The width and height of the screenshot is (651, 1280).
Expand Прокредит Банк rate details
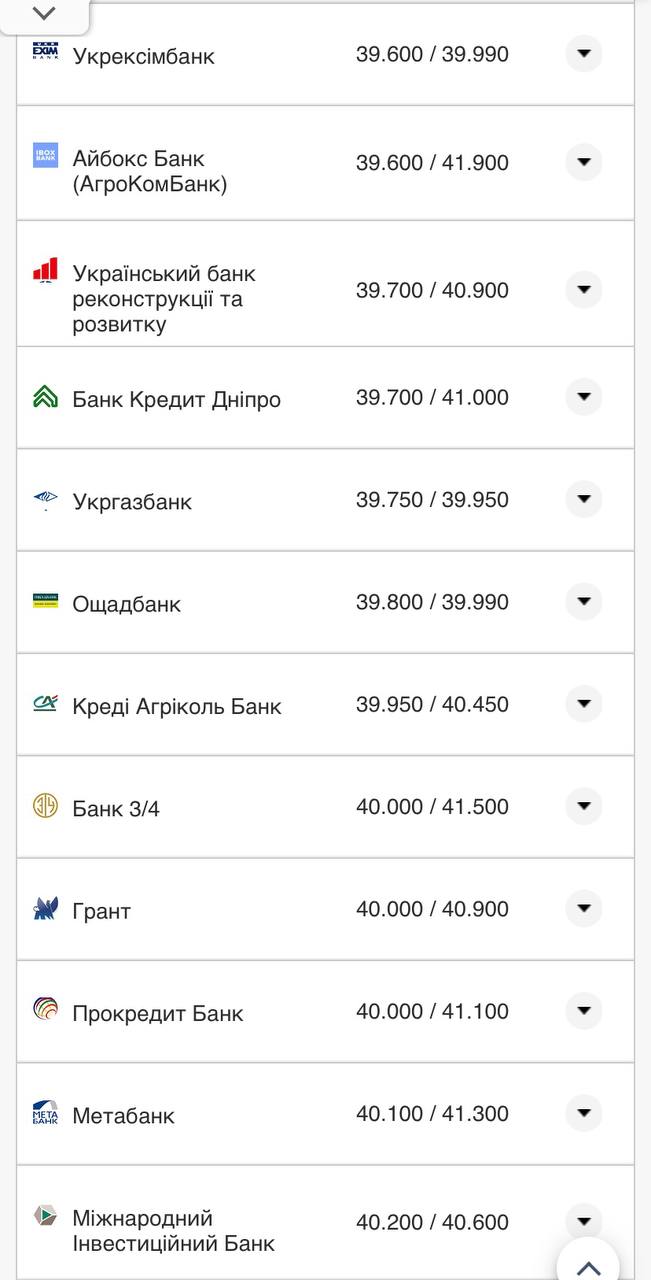[x=584, y=1011]
